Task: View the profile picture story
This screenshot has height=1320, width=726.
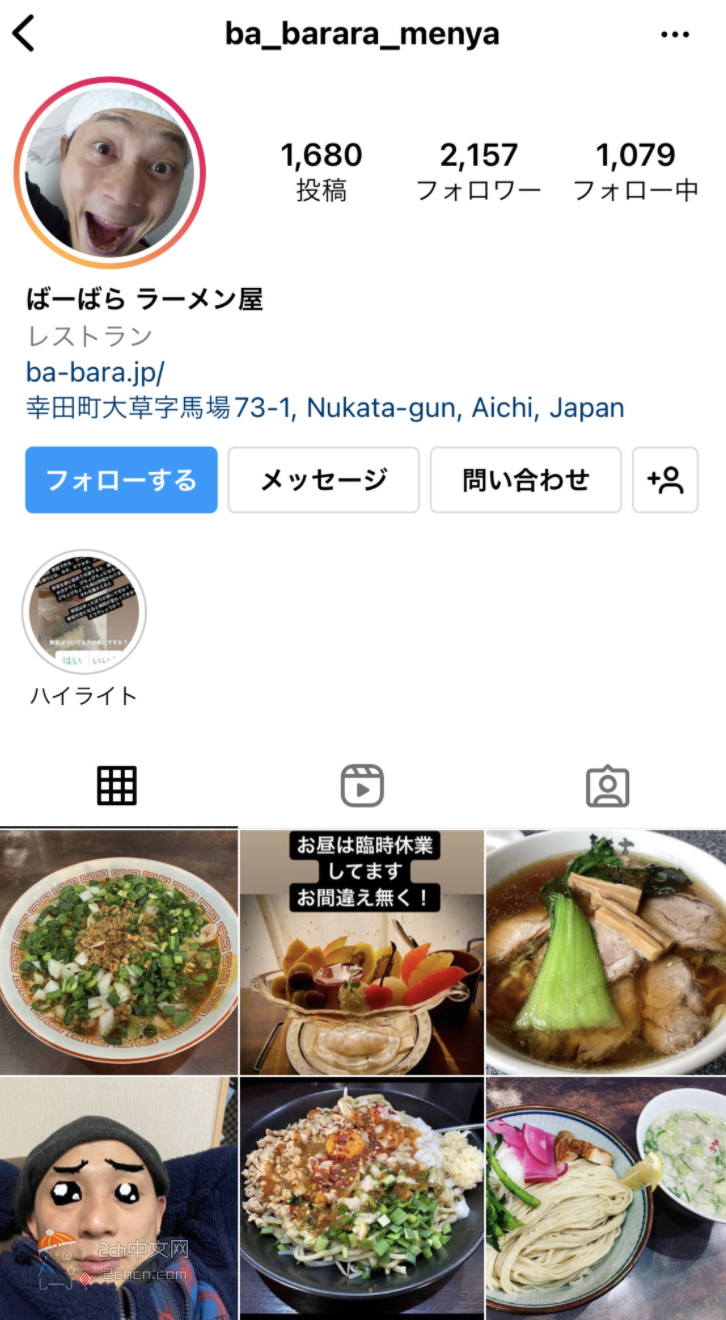Action: tap(109, 172)
